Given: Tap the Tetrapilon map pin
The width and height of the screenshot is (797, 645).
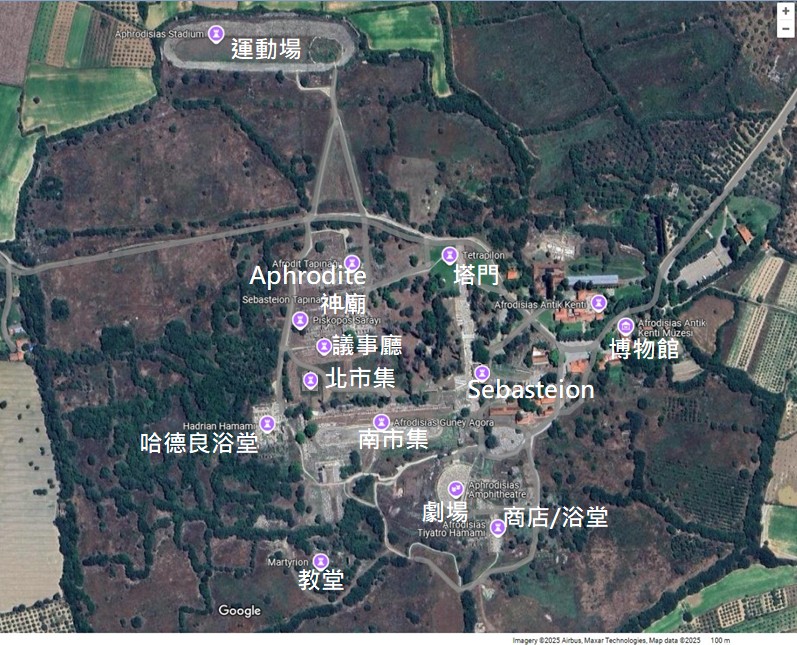Looking at the screenshot, I should 450,255.
